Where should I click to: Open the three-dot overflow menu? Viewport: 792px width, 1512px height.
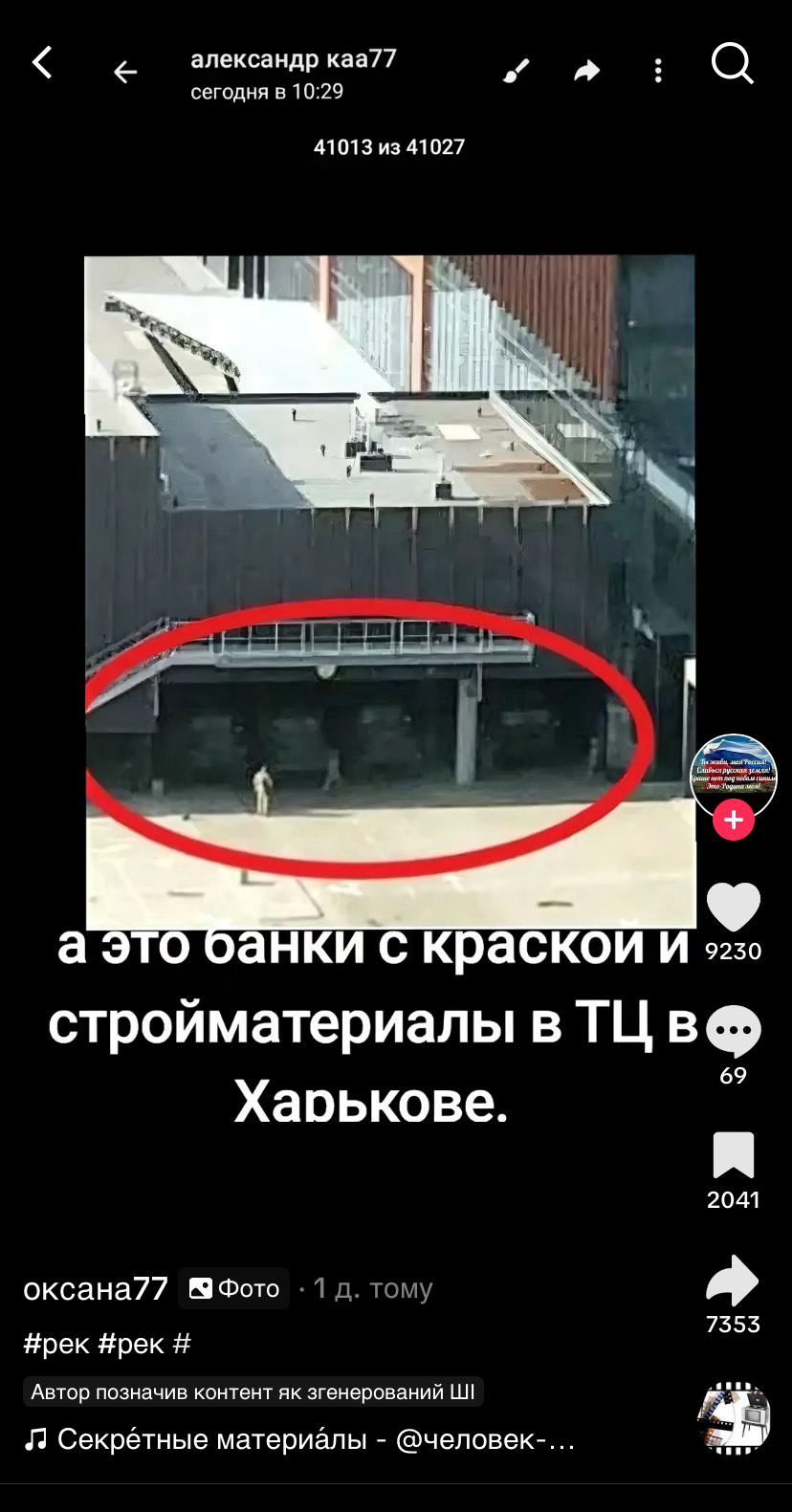[658, 71]
